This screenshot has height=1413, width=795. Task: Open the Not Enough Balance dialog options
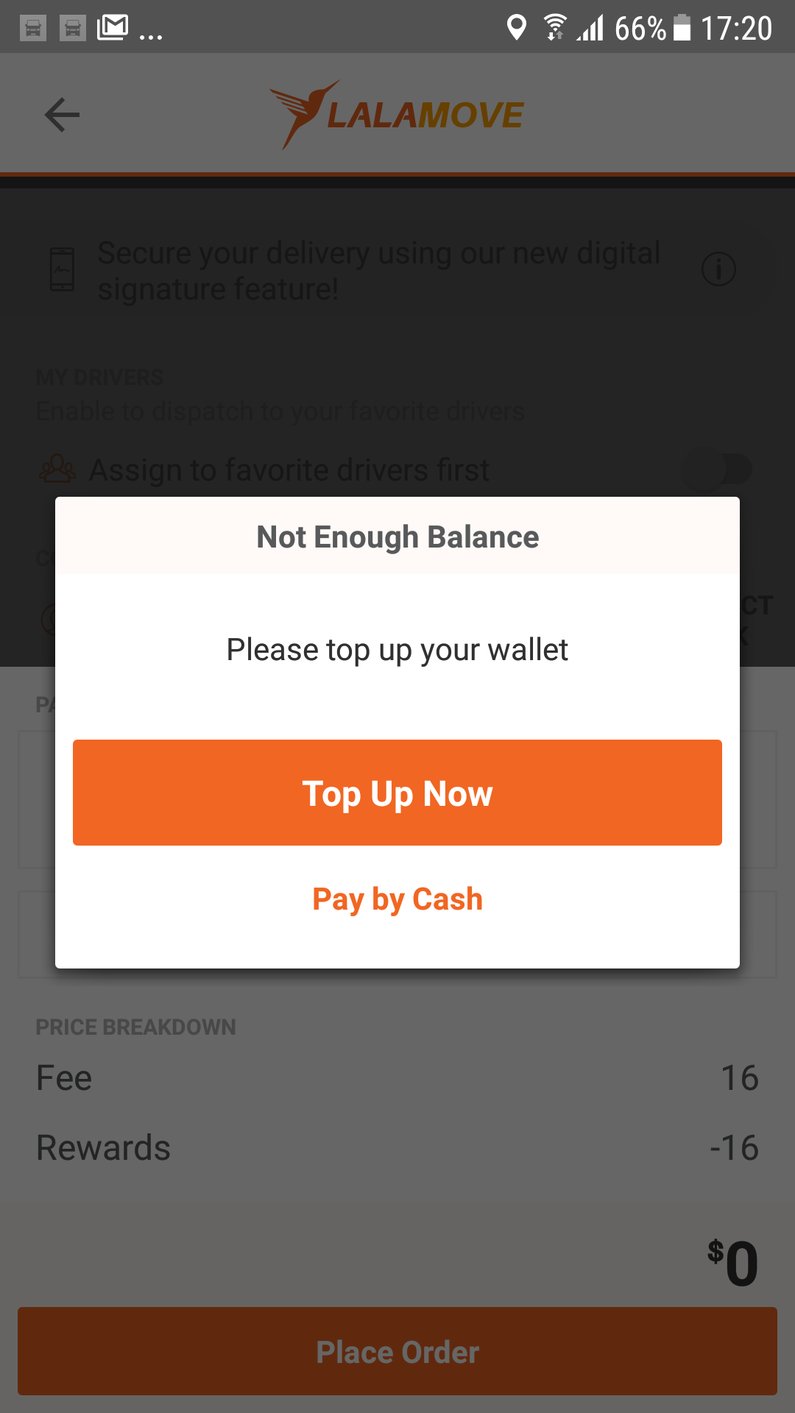point(397,537)
